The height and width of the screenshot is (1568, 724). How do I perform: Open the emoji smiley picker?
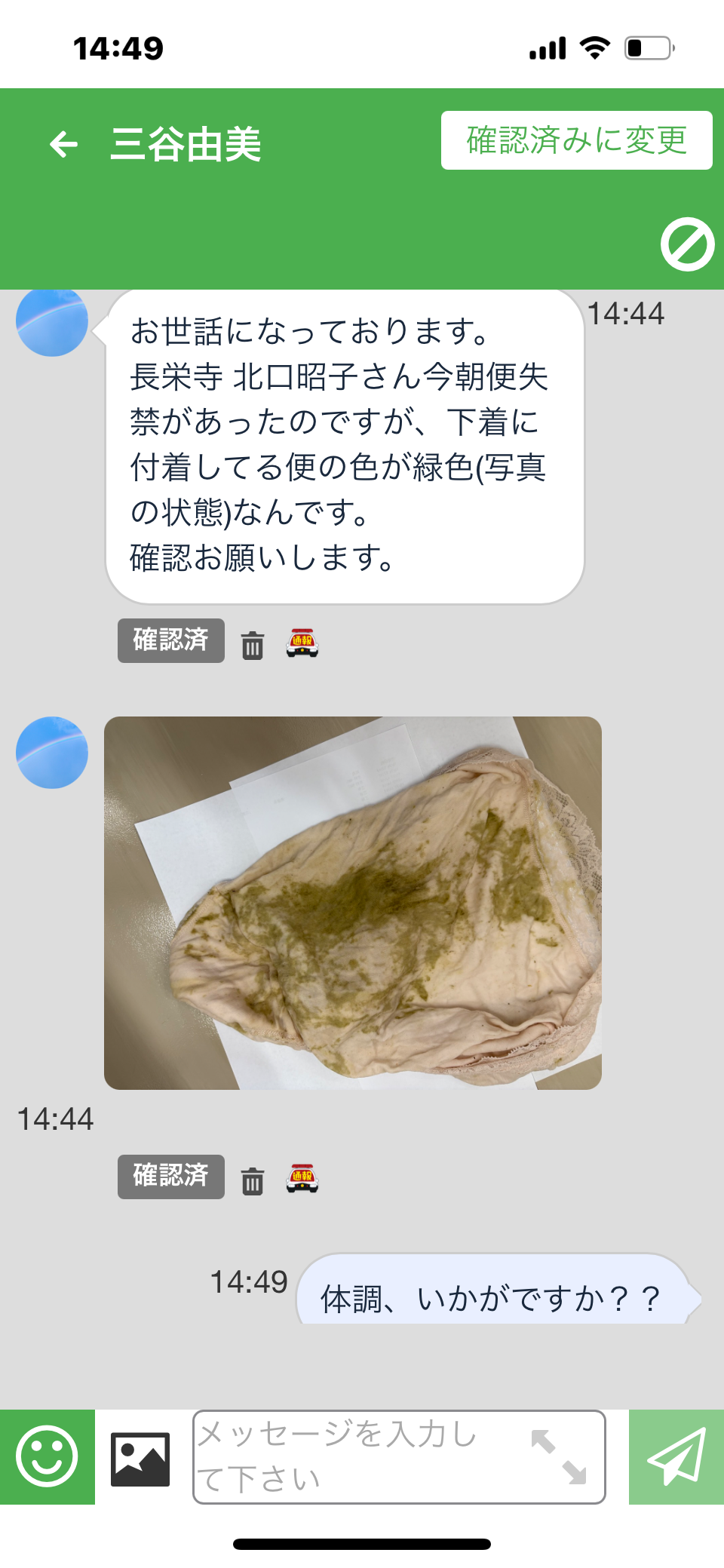click(x=48, y=1456)
